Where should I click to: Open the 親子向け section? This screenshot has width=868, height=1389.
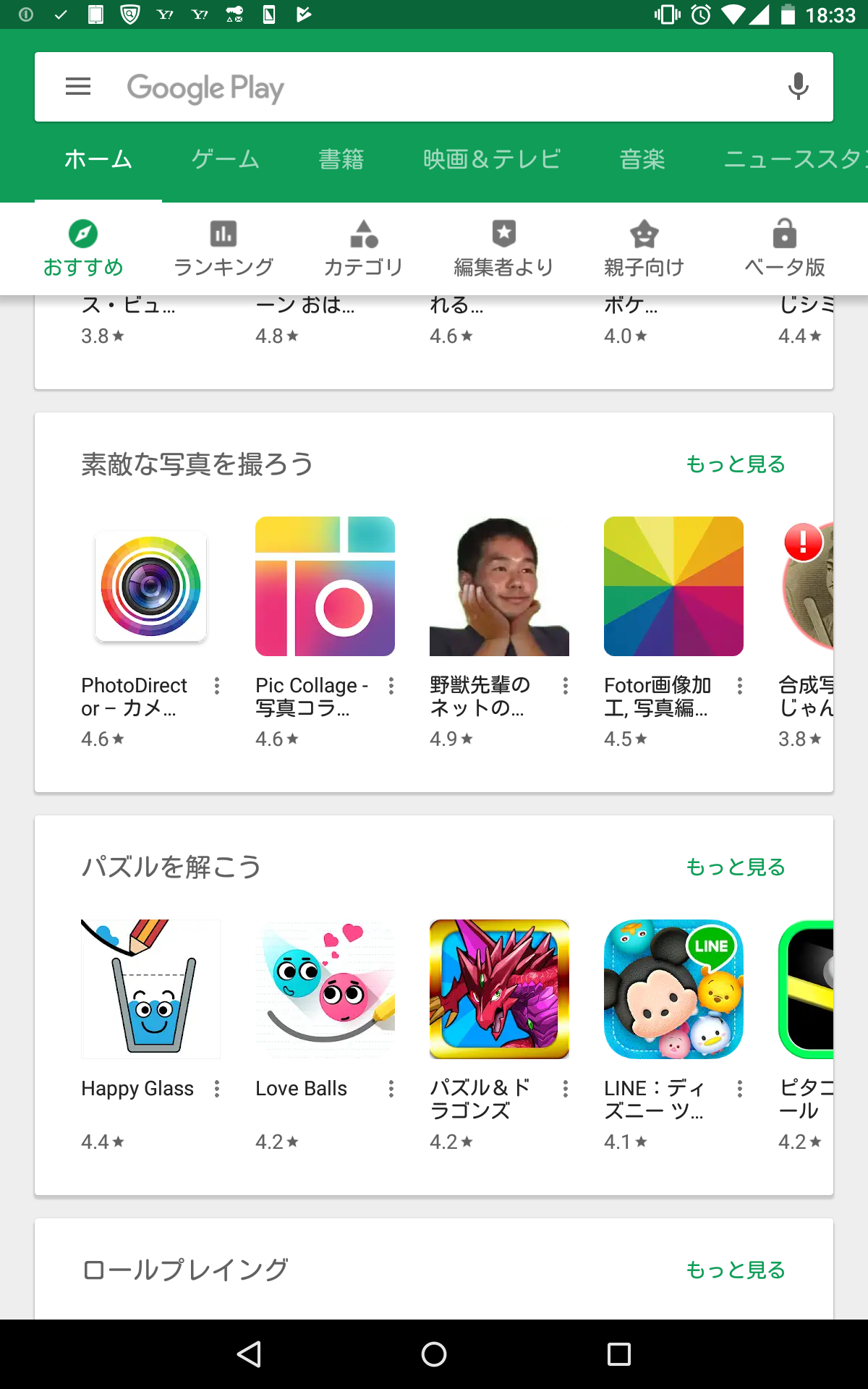[644, 249]
